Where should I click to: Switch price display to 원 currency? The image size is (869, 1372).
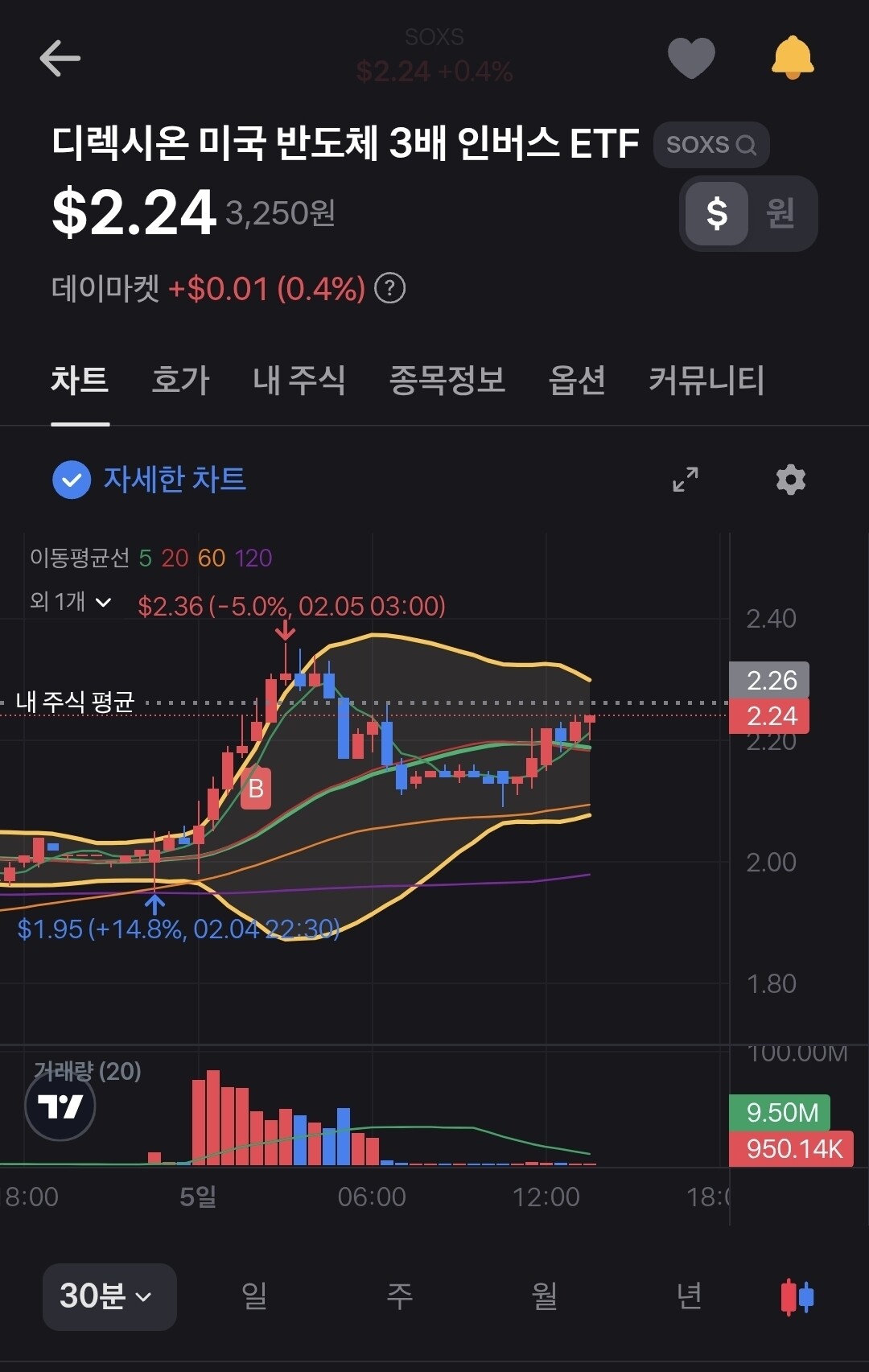pyautogui.click(x=780, y=213)
